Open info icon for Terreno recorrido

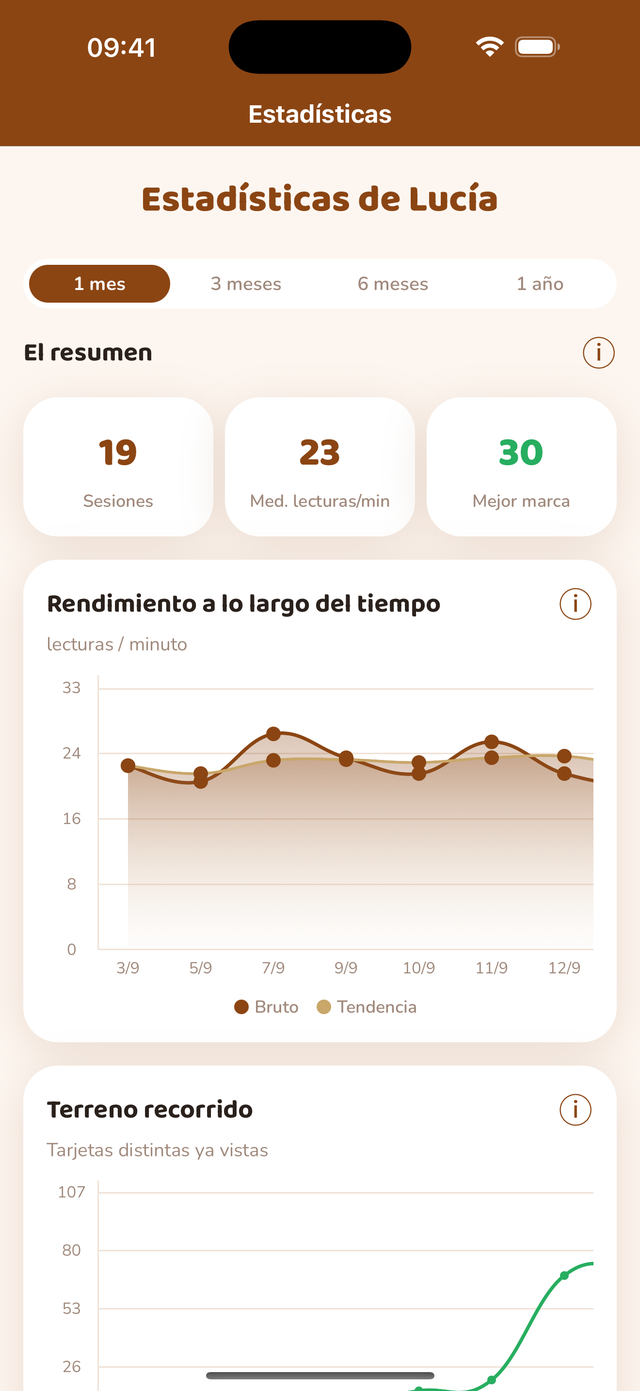point(575,1109)
